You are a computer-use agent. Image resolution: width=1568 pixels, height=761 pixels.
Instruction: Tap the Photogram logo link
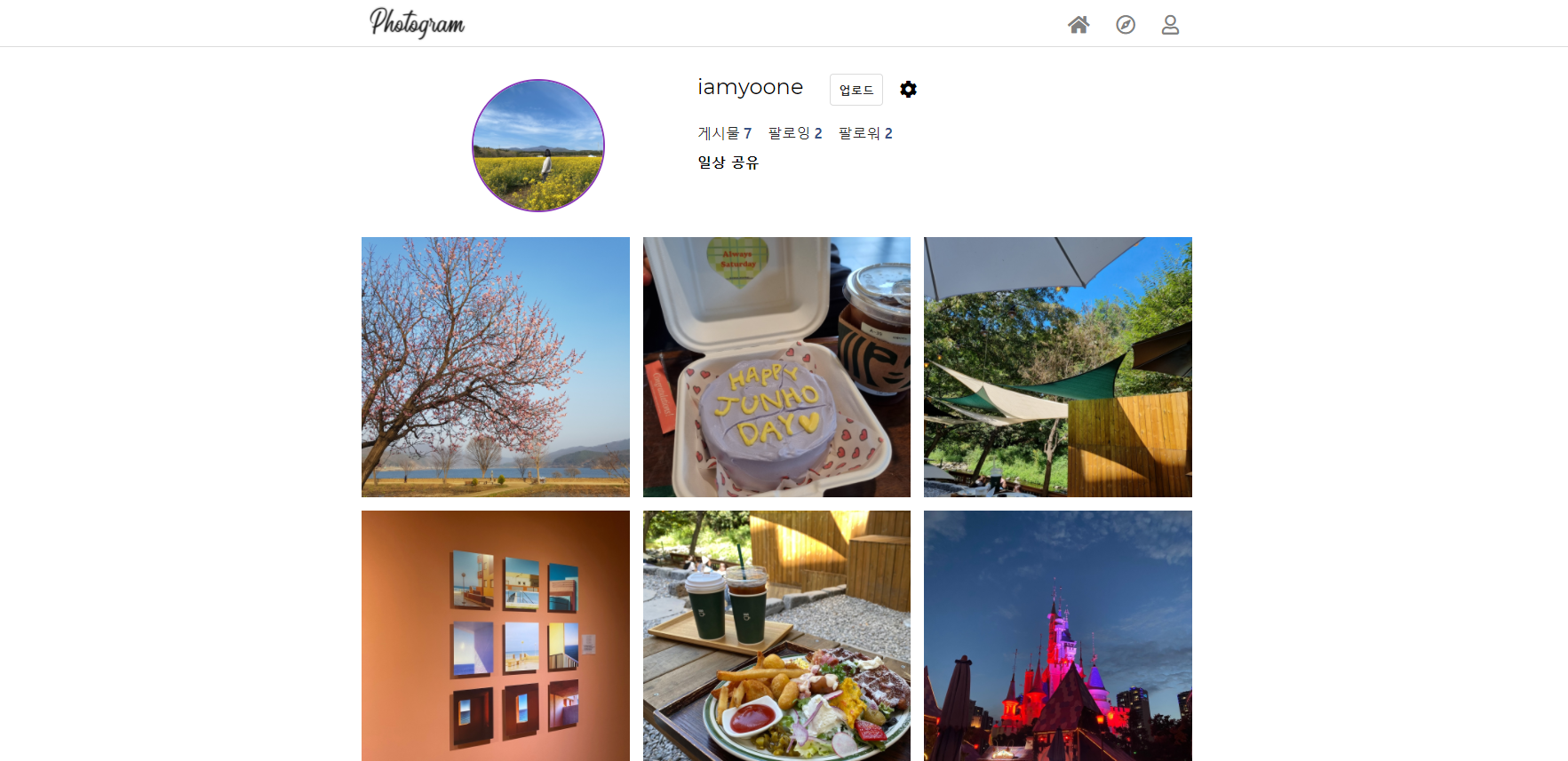click(417, 23)
